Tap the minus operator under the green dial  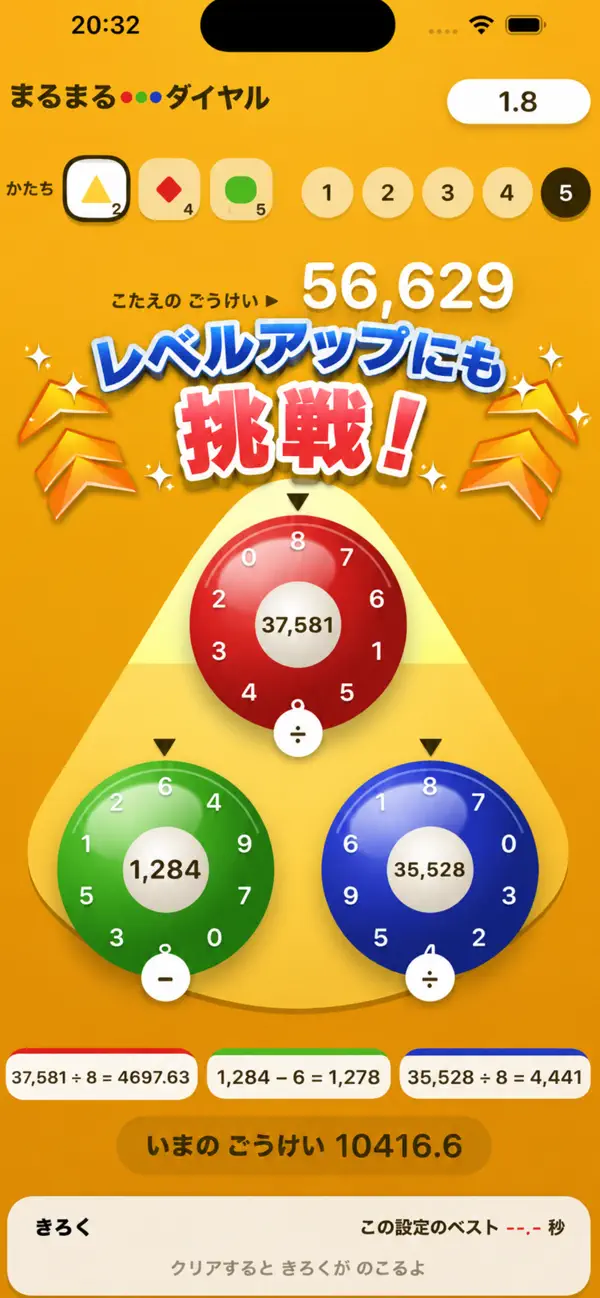coord(166,979)
